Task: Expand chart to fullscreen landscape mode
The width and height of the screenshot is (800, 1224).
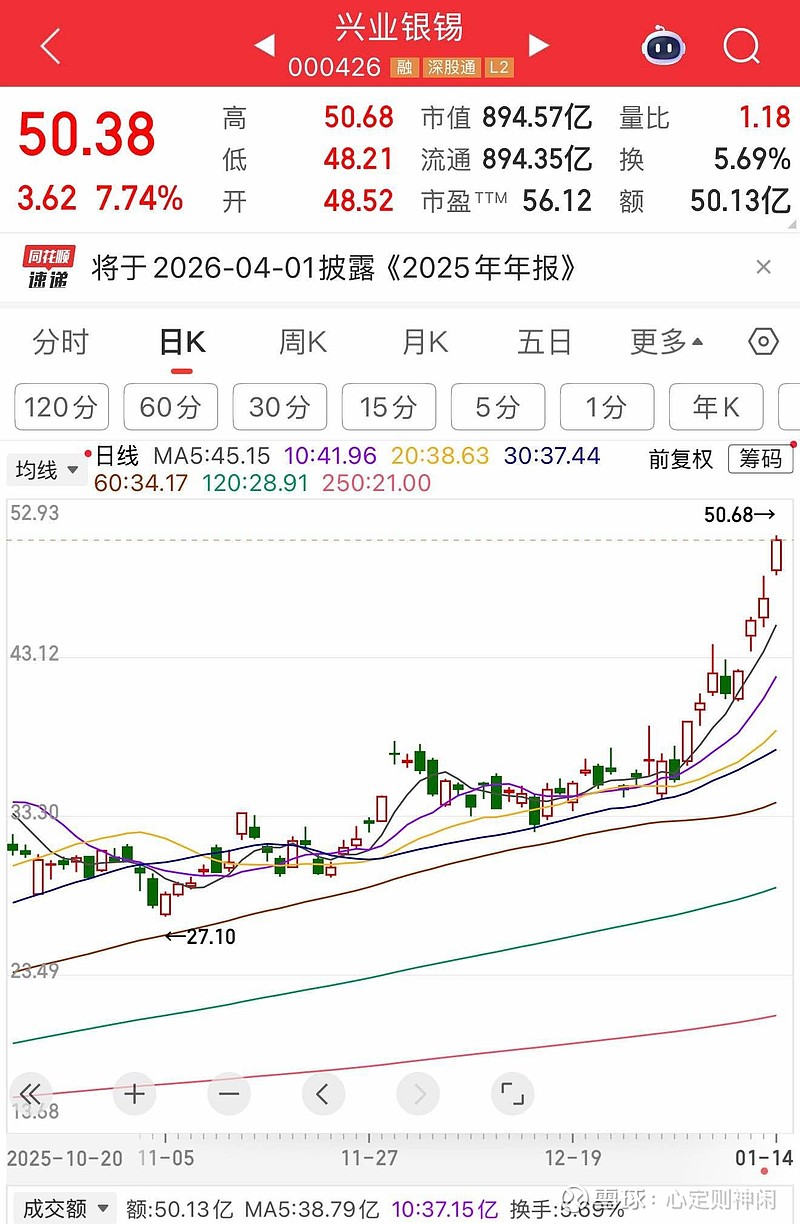Action: [x=512, y=1094]
